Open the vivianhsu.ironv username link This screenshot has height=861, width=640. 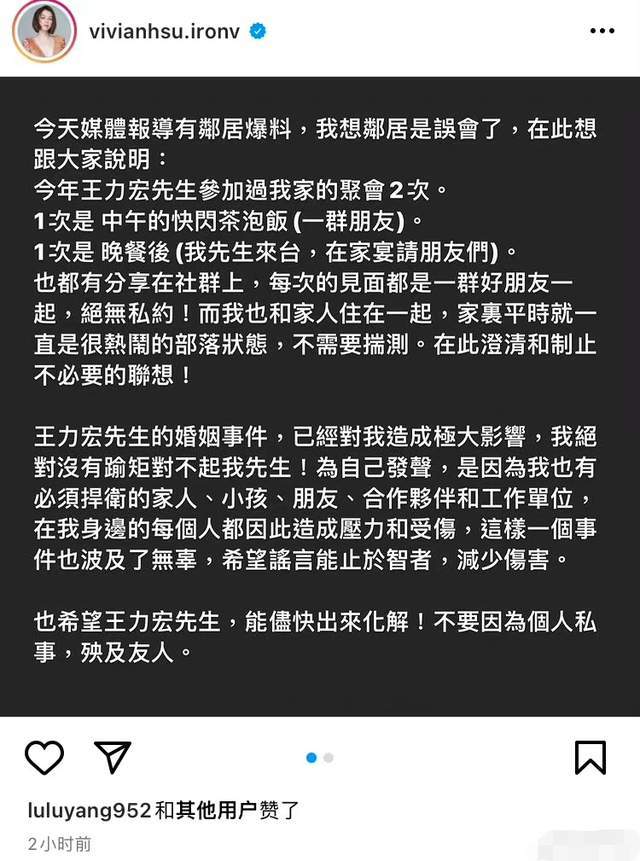tap(165, 31)
